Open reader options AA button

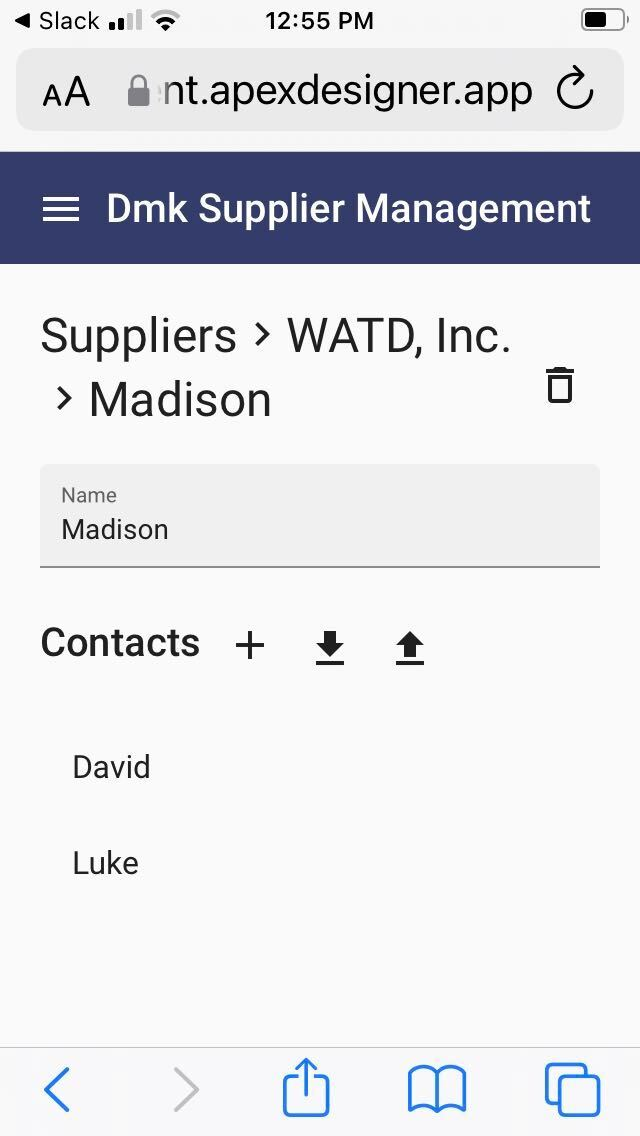pos(66,92)
